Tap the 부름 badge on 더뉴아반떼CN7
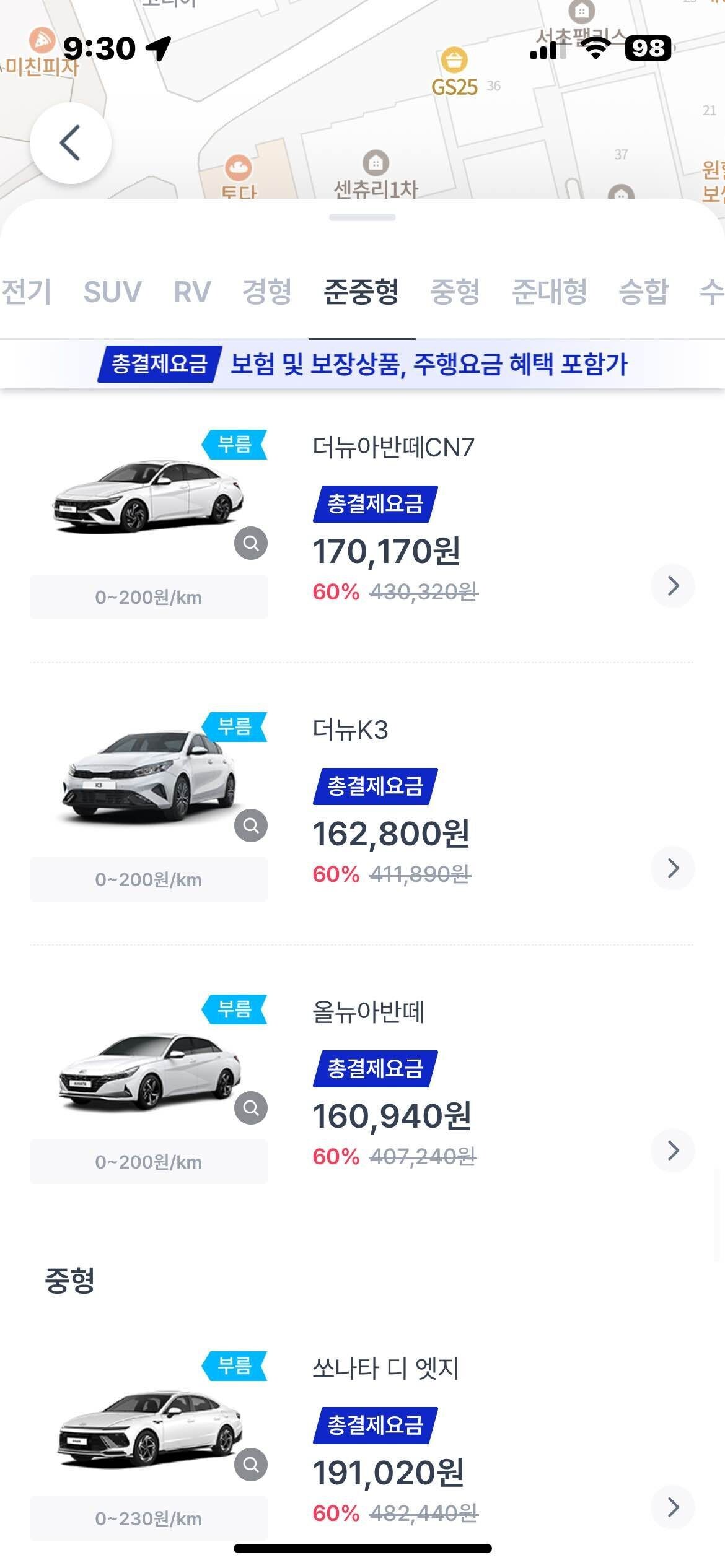 [235, 444]
